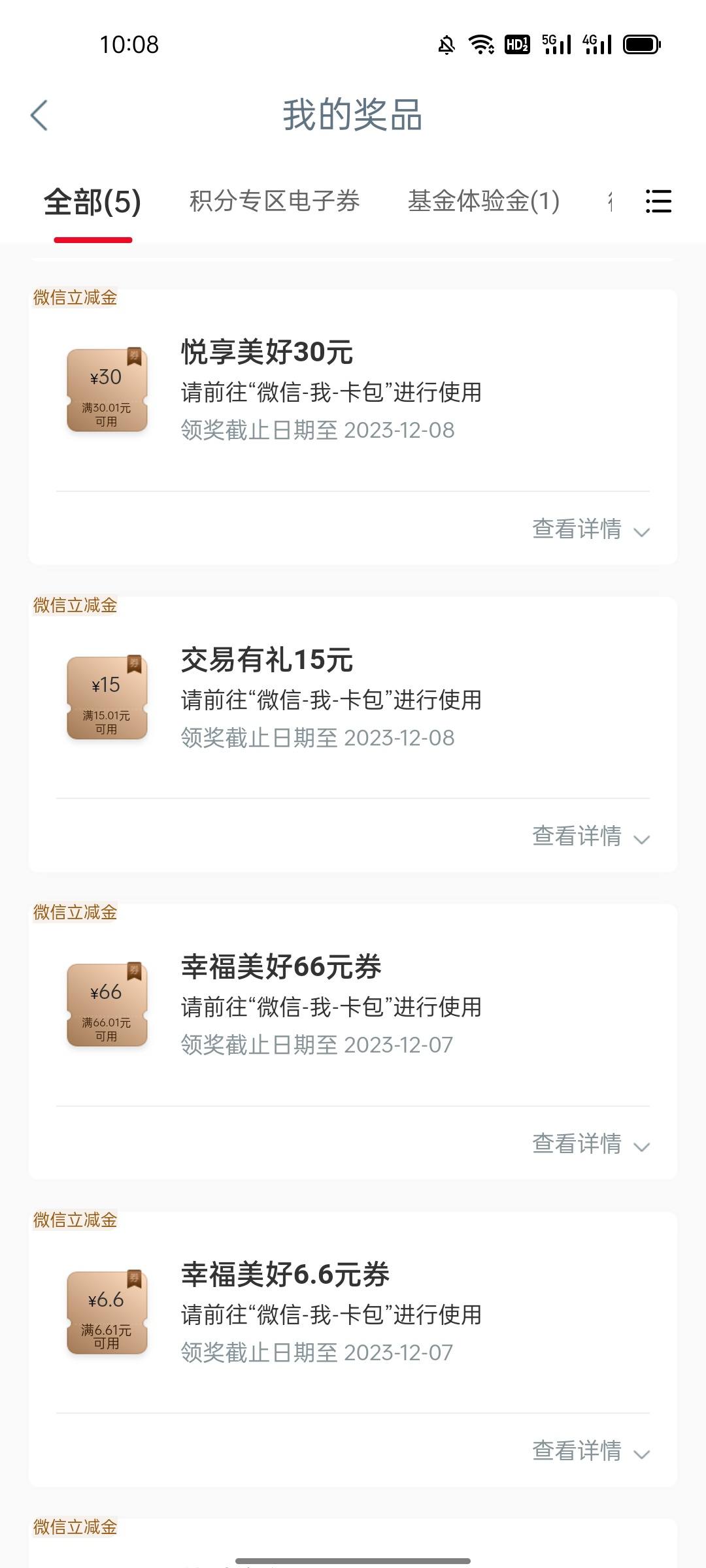Image resolution: width=706 pixels, height=1568 pixels.
Task: Go back from 我的奖品 page
Action: 39,116
